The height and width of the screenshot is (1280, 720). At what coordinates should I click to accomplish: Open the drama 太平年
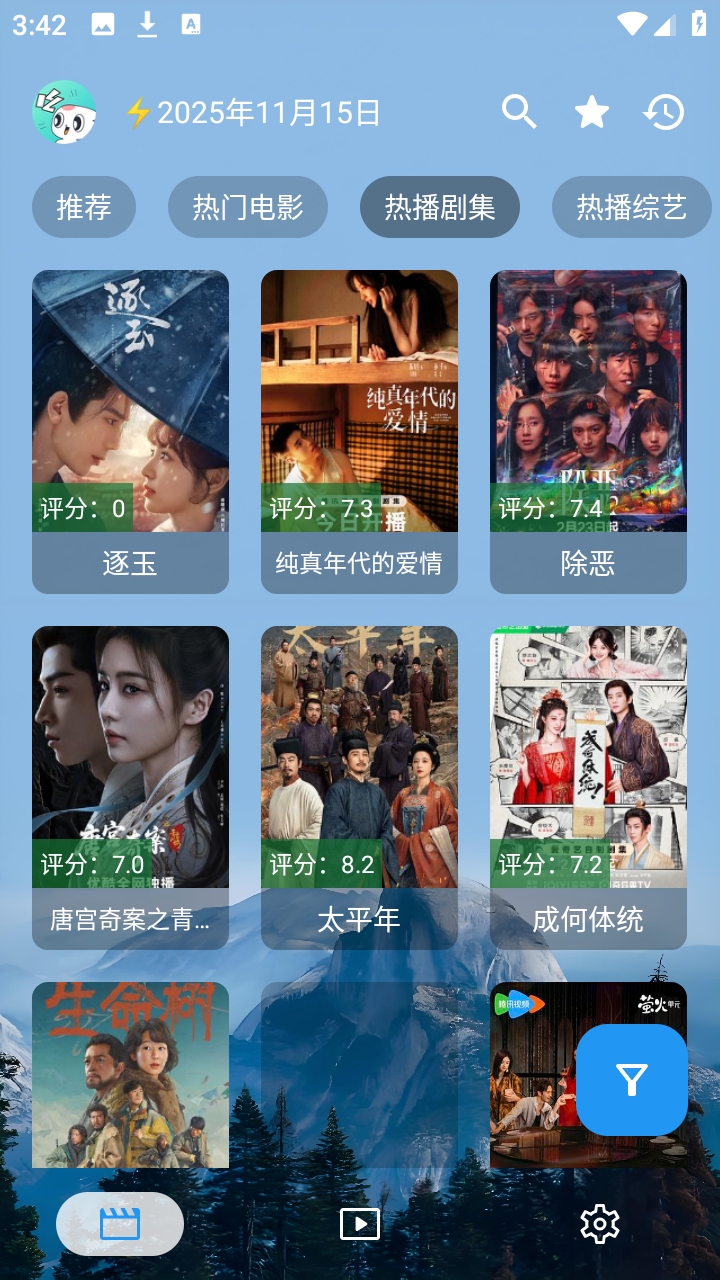pos(359,786)
